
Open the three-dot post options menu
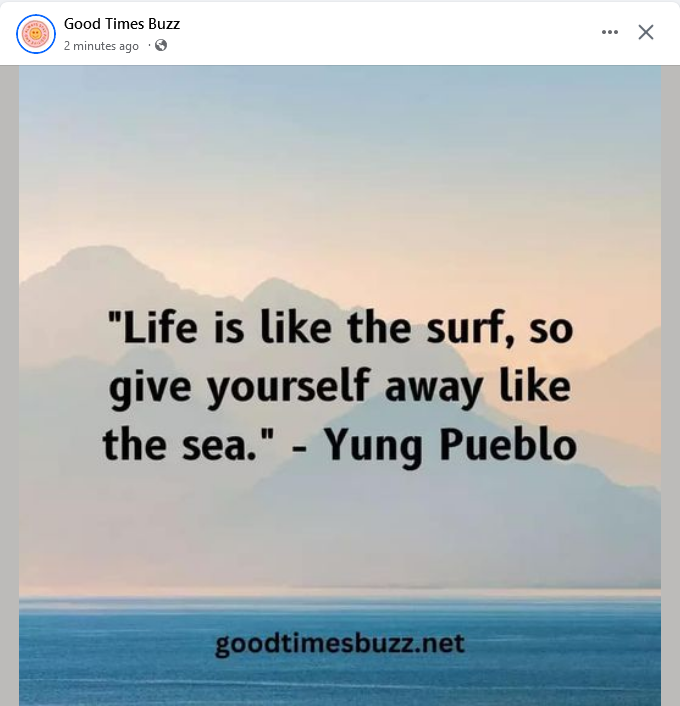pyautogui.click(x=610, y=32)
